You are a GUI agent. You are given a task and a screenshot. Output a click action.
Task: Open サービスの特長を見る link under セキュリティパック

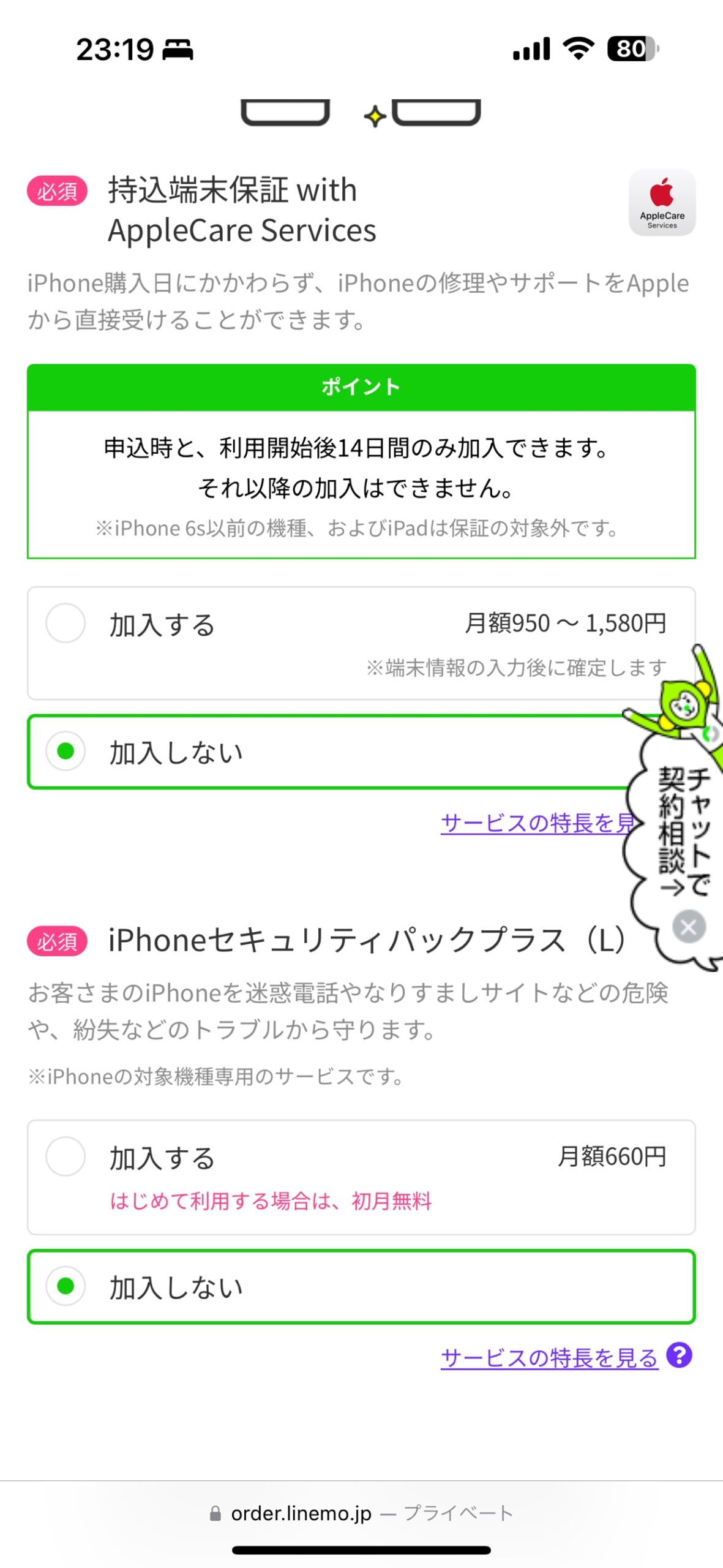click(x=549, y=1358)
